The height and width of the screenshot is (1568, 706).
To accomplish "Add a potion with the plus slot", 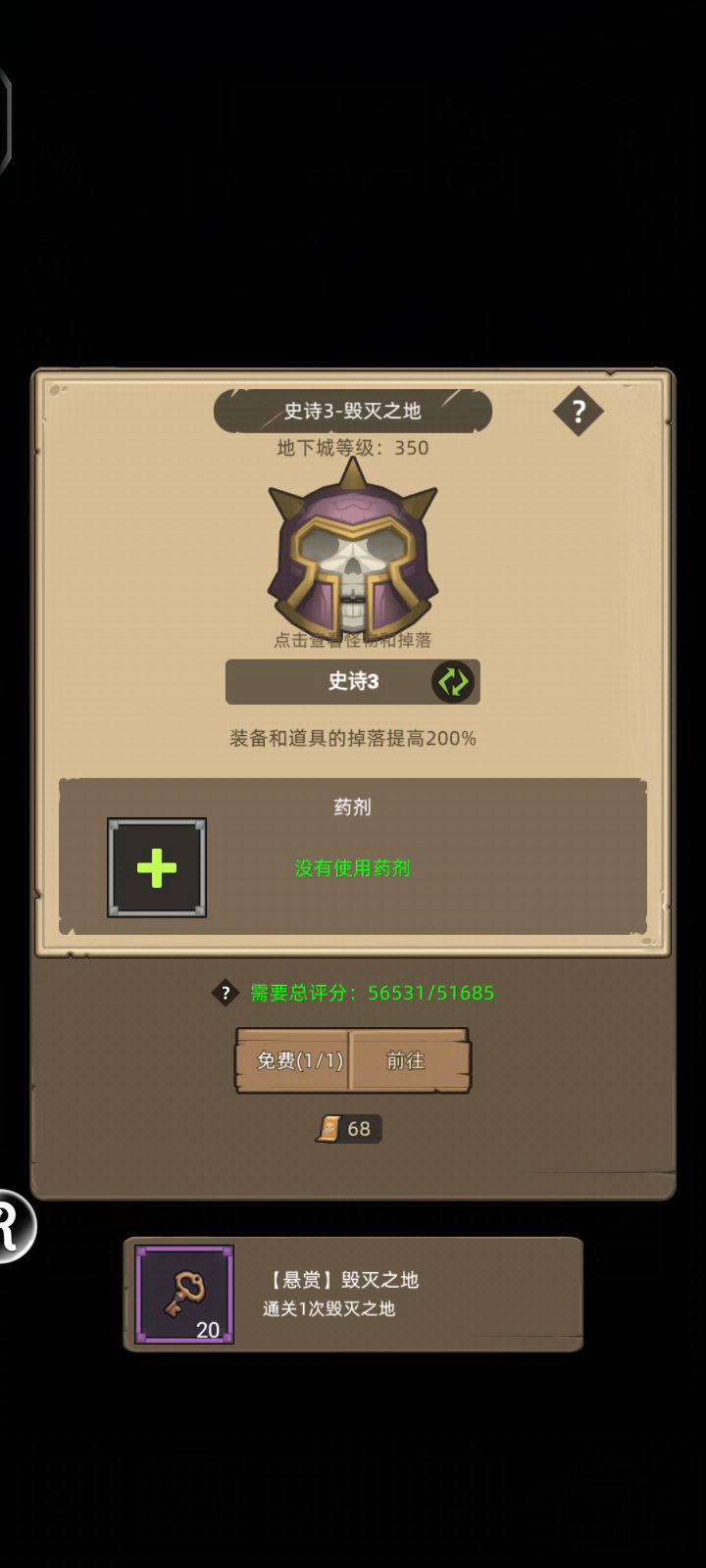I will [157, 868].
